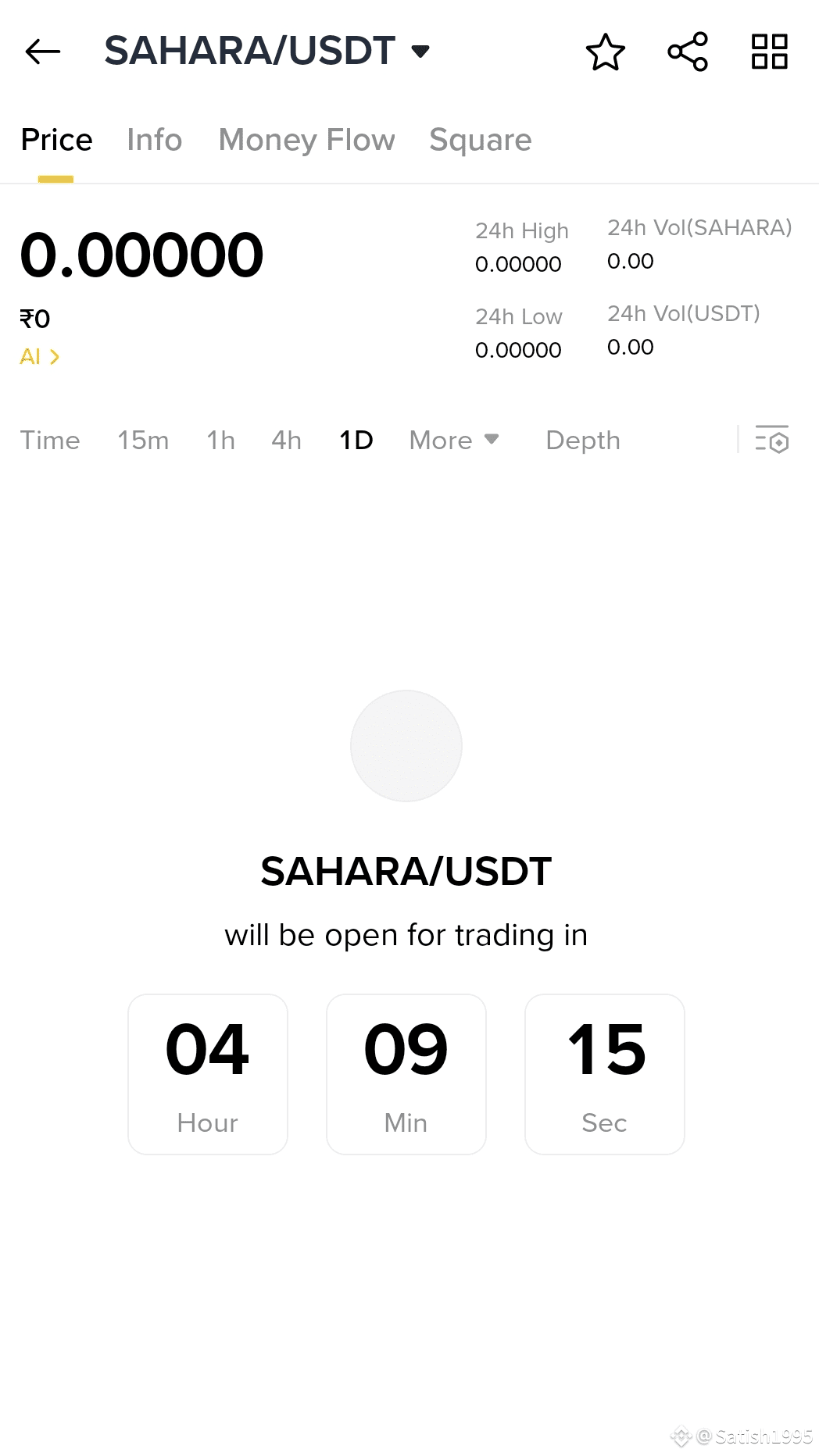The image size is (819, 1456).
Task: Select the 4h candle interval
Action: tap(285, 441)
